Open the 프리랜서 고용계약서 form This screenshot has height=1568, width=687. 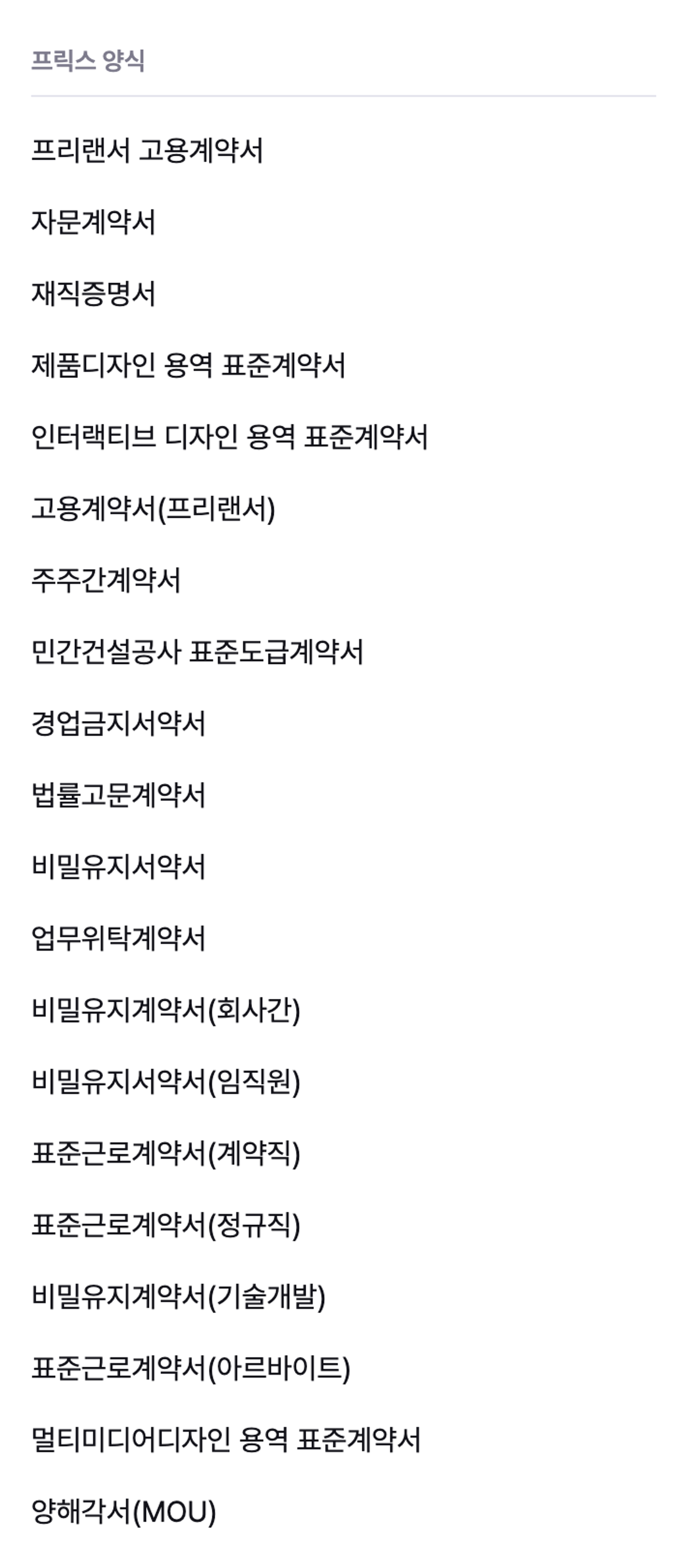click(147, 151)
